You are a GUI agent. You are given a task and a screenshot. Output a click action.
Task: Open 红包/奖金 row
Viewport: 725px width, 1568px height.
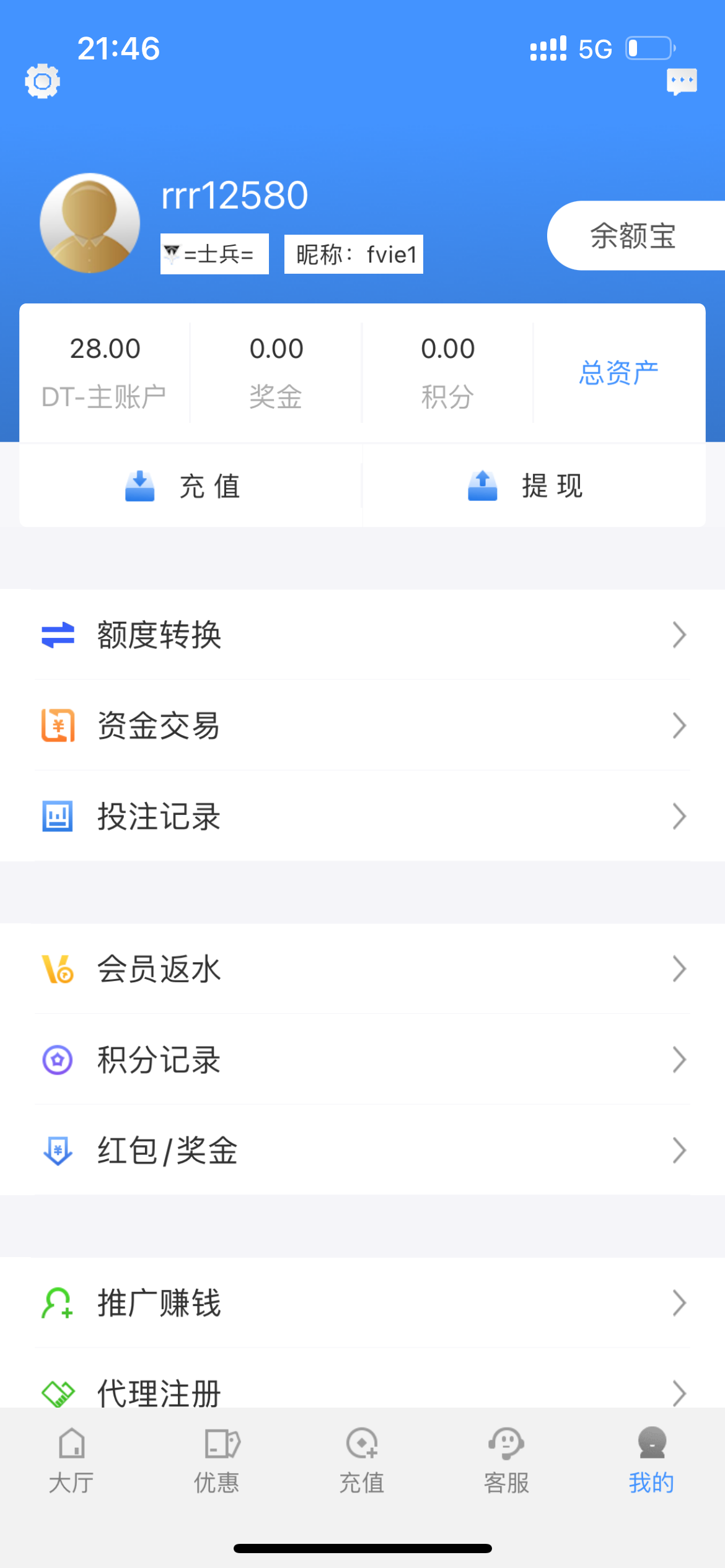coord(362,1151)
